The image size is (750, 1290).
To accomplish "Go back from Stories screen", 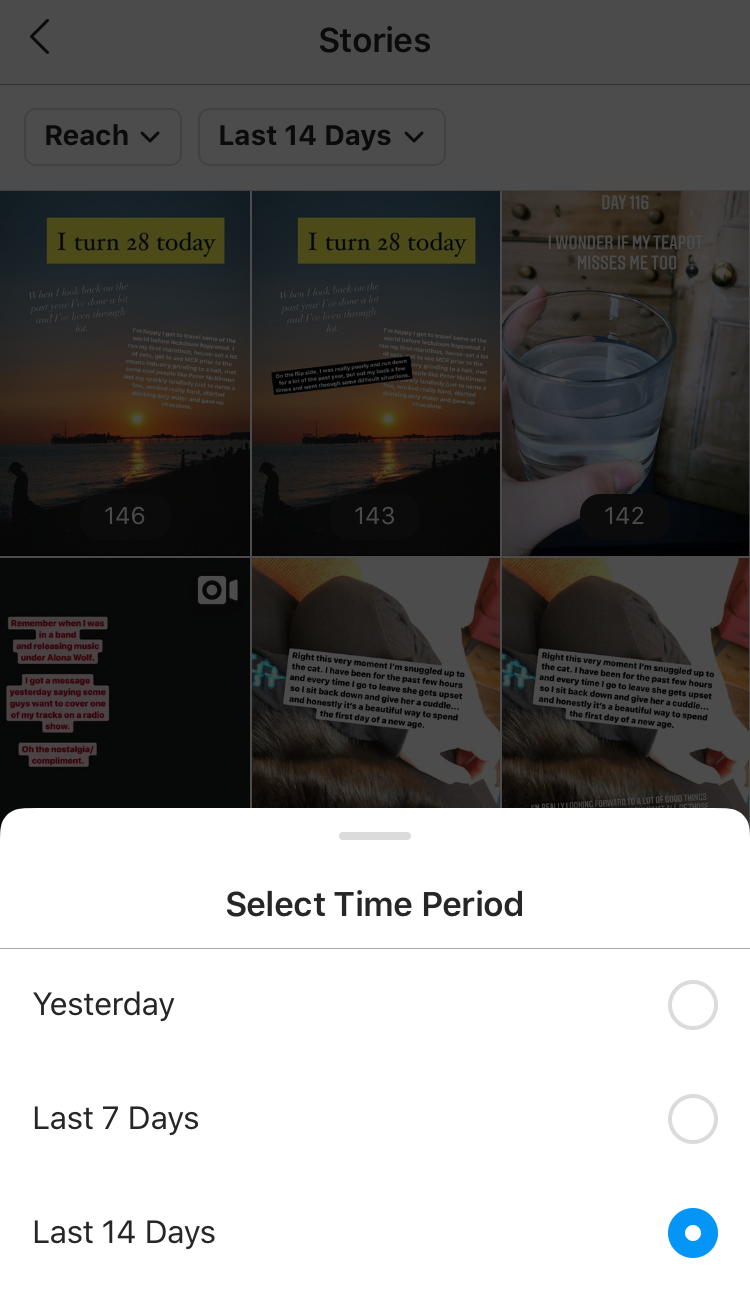I will coord(40,39).
